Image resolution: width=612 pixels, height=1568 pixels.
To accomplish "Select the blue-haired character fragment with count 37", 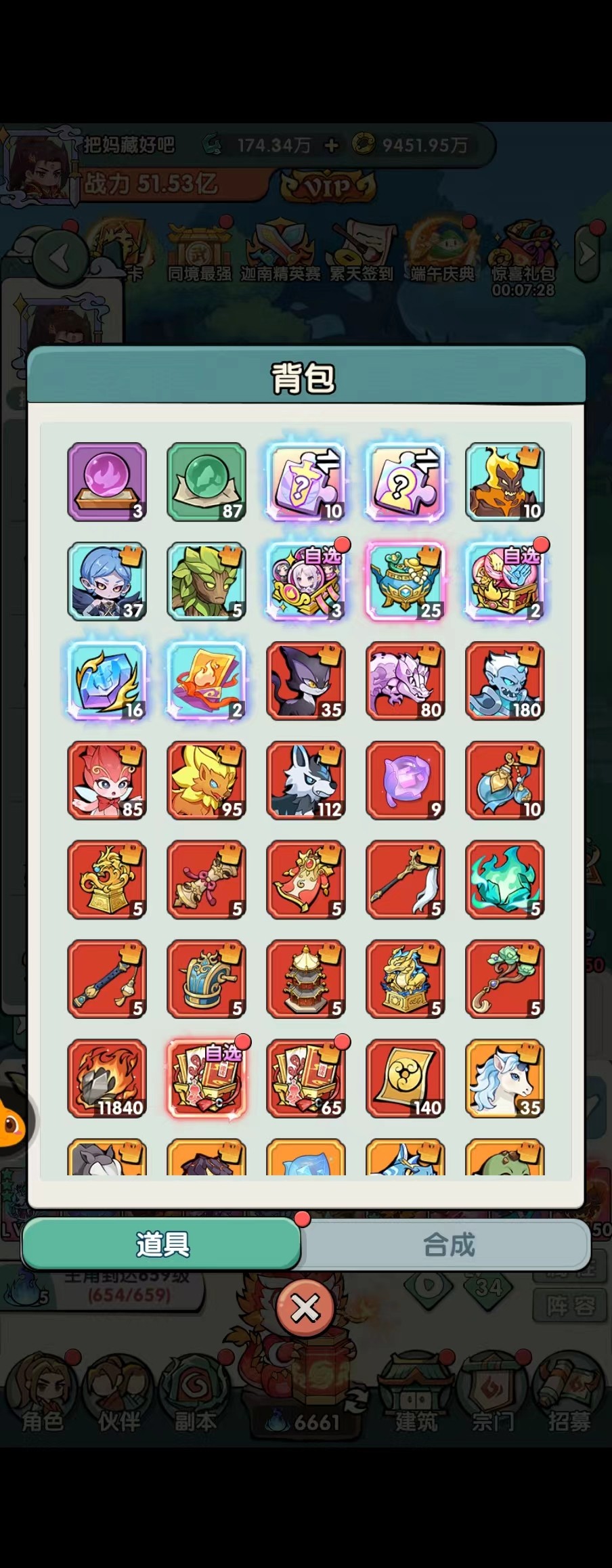I will [x=107, y=581].
